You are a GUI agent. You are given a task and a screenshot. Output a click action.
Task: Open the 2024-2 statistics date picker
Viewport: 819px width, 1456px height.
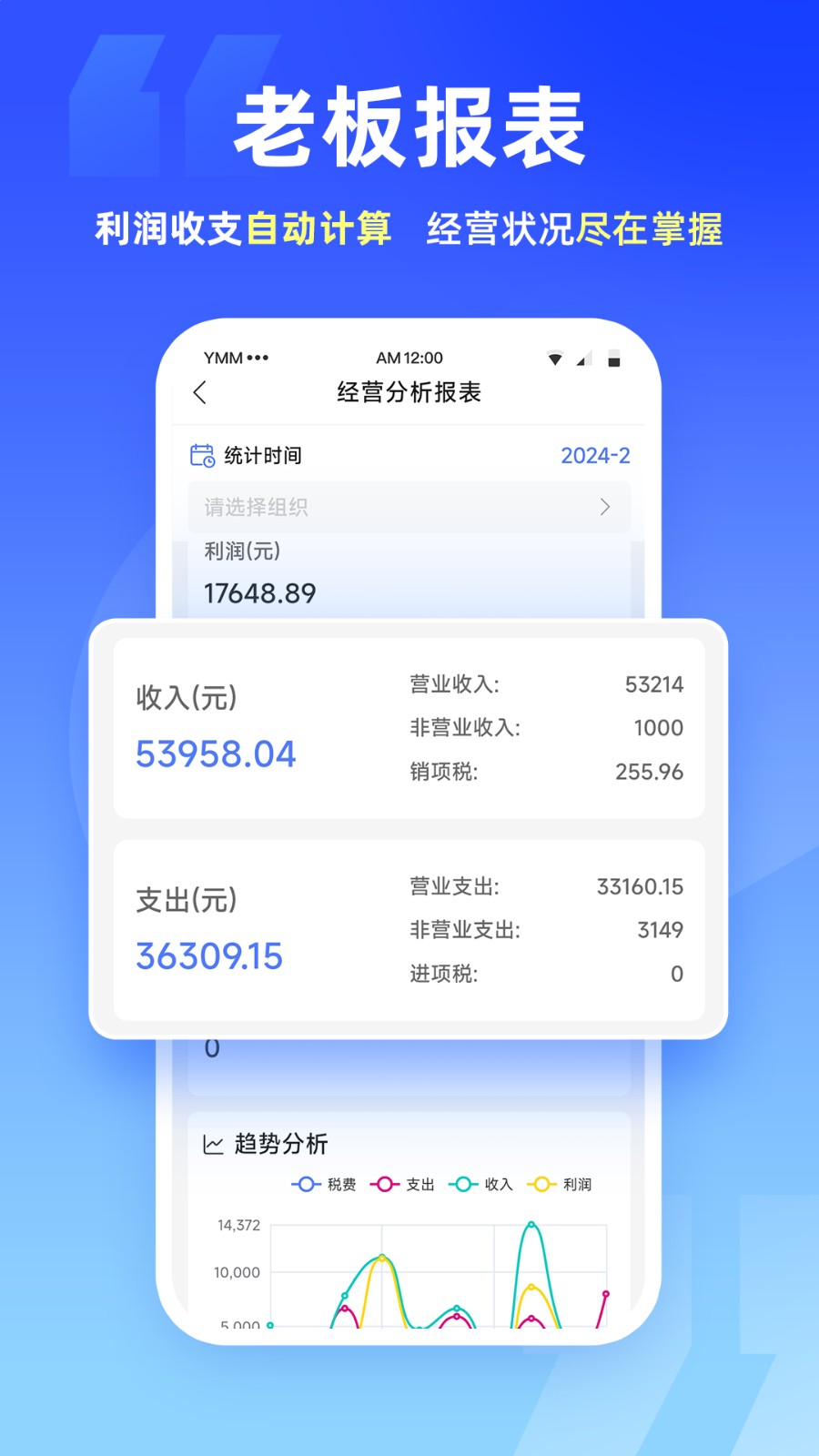[594, 455]
